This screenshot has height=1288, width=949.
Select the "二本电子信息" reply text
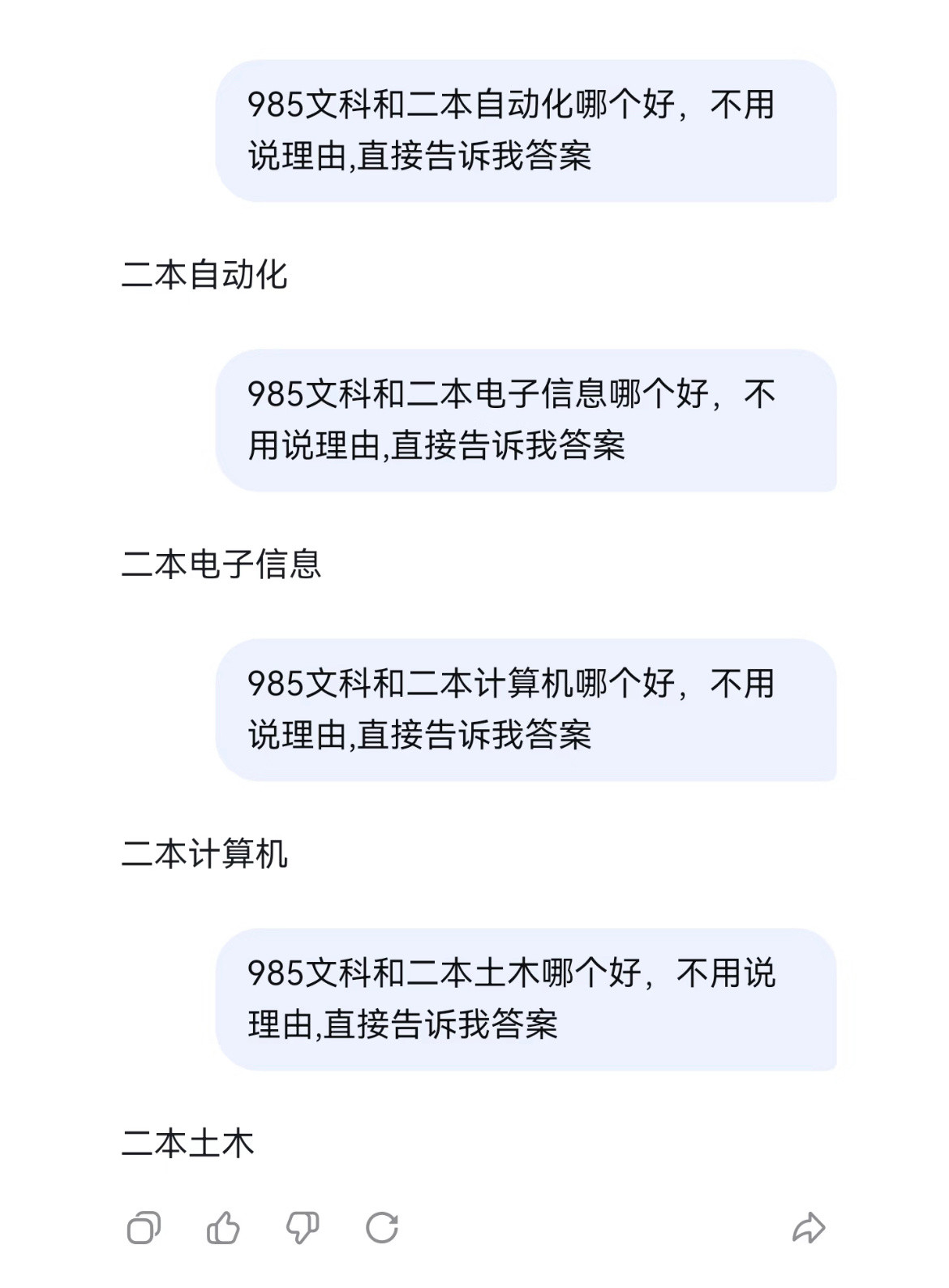[x=227, y=565]
